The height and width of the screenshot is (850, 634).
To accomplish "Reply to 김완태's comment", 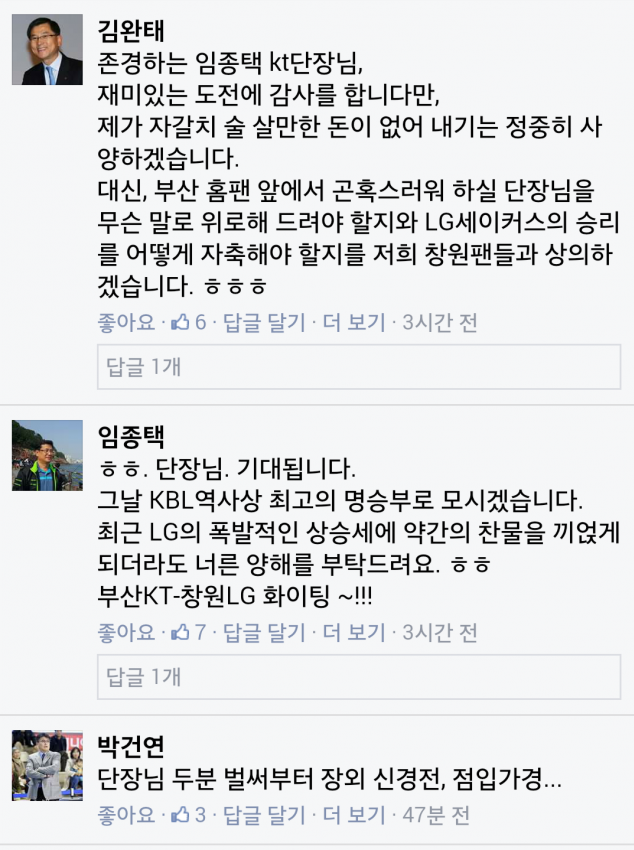I will click(263, 322).
